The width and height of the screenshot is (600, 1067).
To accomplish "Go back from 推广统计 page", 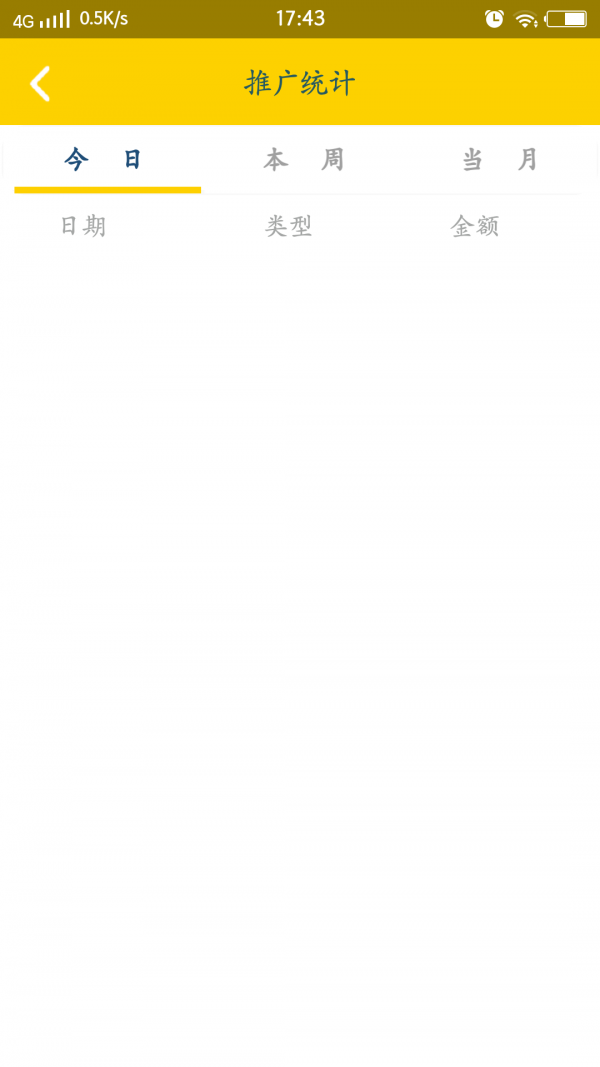I will point(40,84).
